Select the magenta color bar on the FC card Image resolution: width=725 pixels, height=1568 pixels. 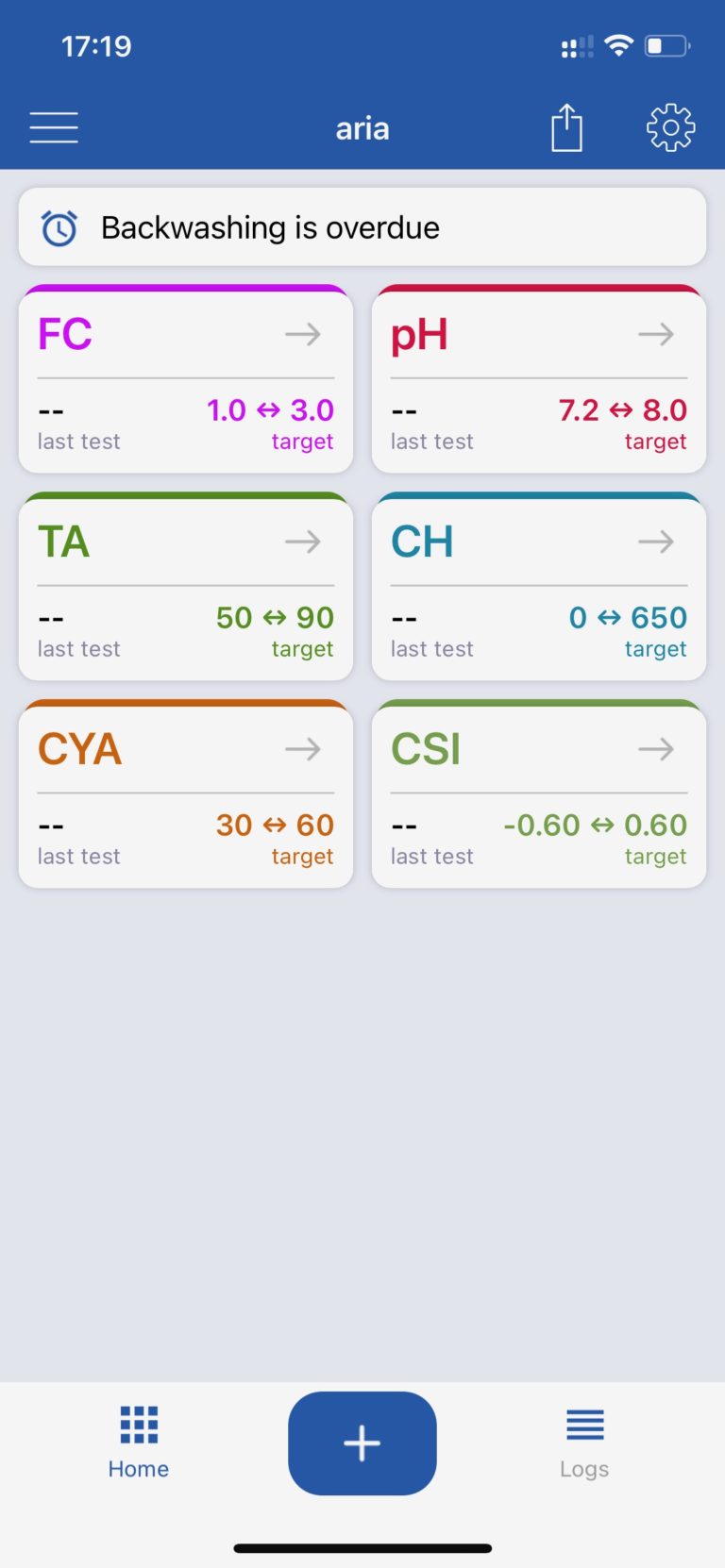point(185,288)
